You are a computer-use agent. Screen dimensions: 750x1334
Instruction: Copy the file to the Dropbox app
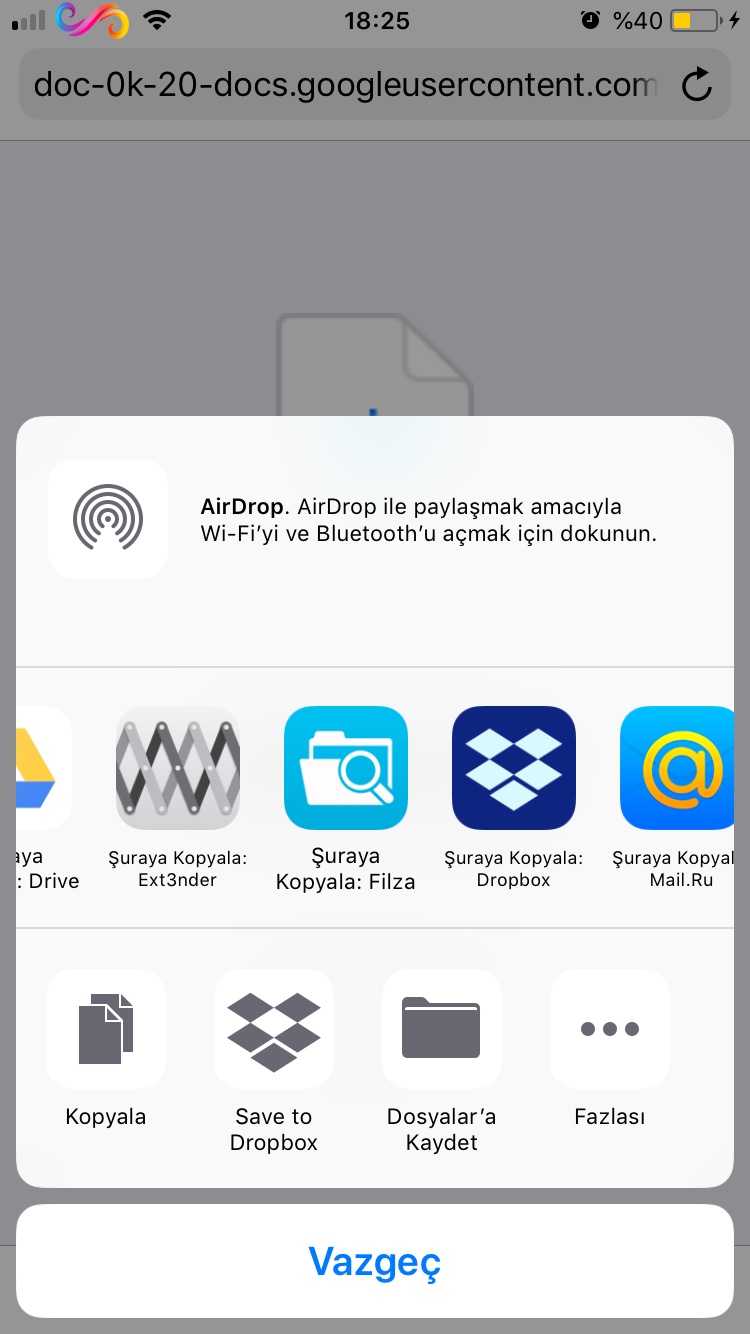(514, 768)
